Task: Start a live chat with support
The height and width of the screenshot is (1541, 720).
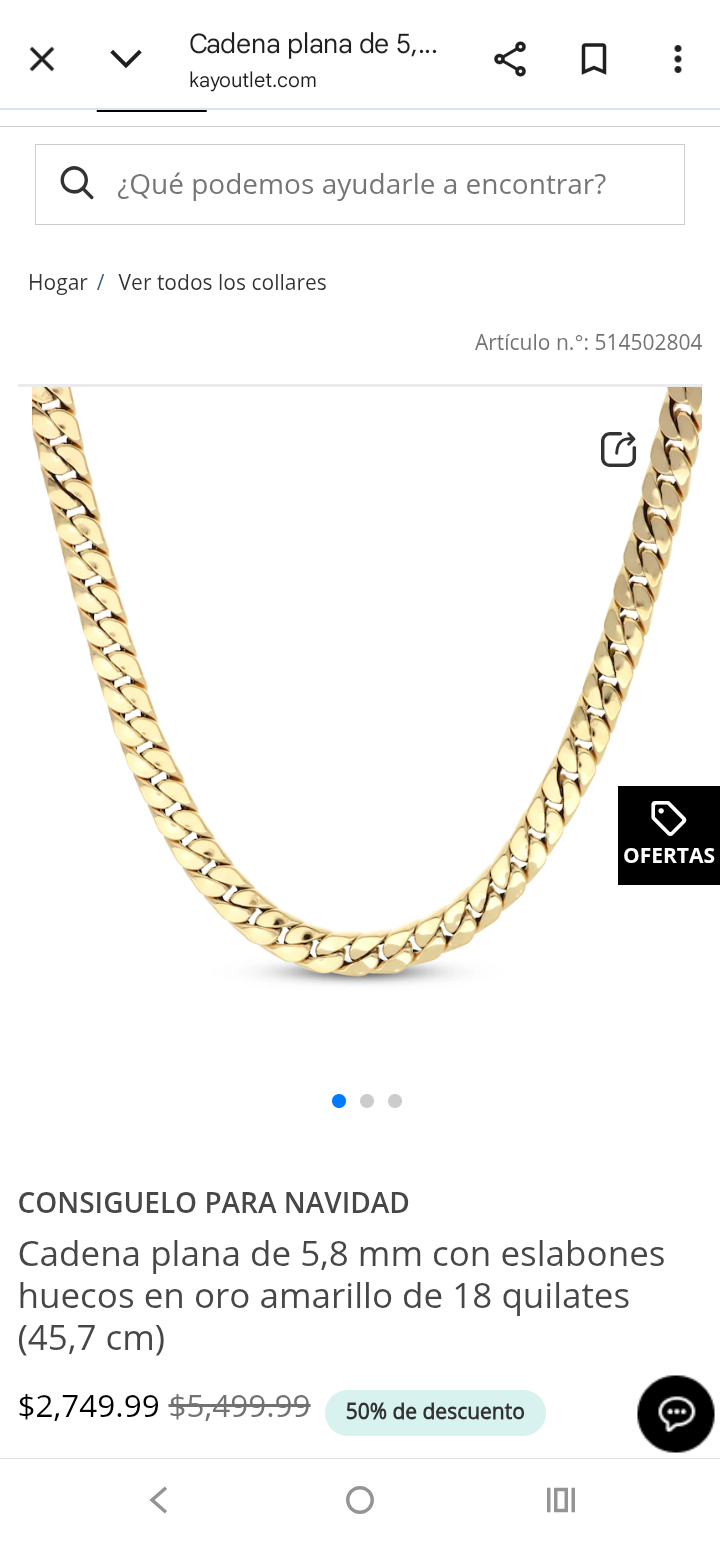Action: tap(676, 1414)
